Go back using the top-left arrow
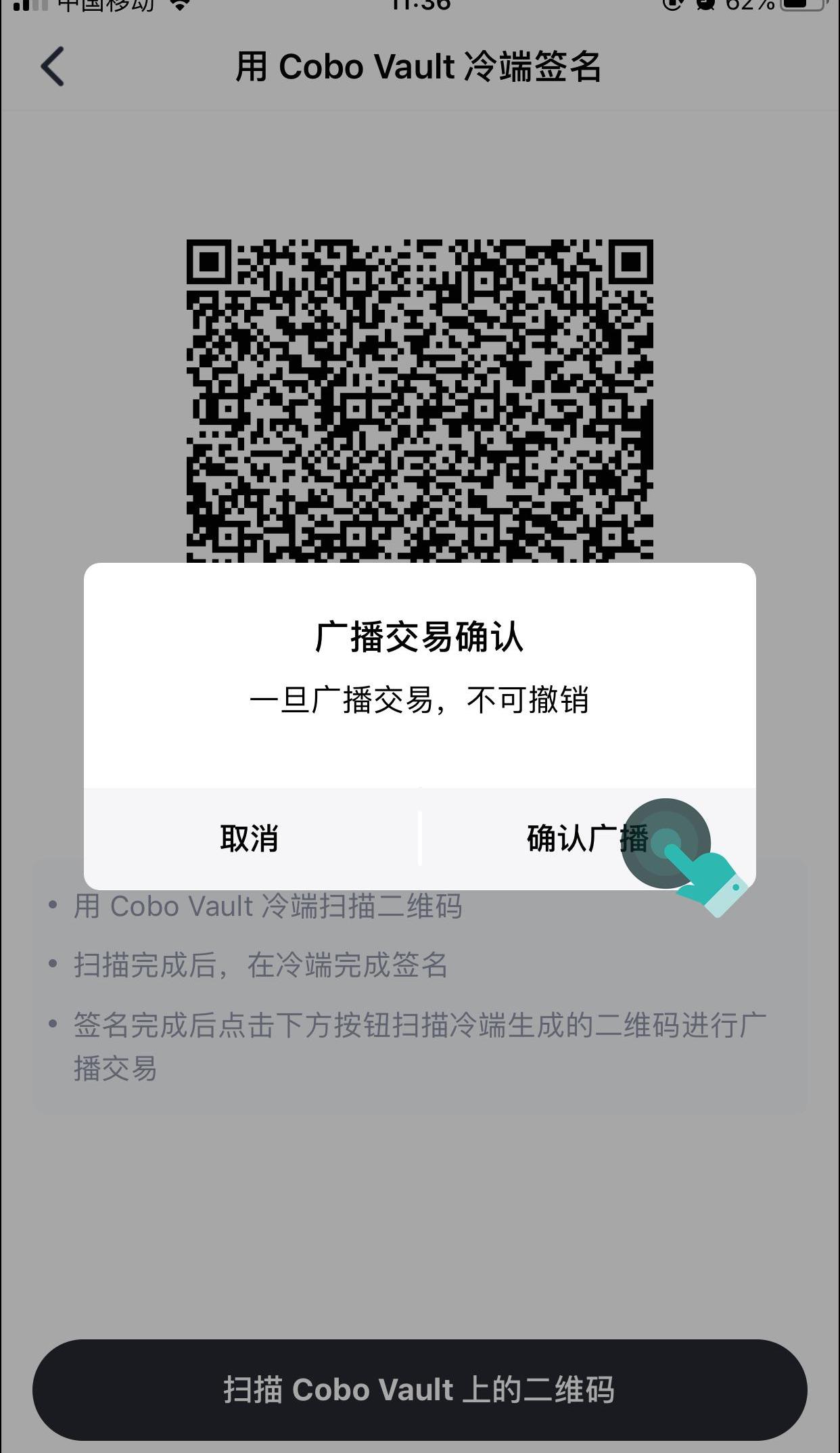The height and width of the screenshot is (1453, 840). tap(53, 66)
